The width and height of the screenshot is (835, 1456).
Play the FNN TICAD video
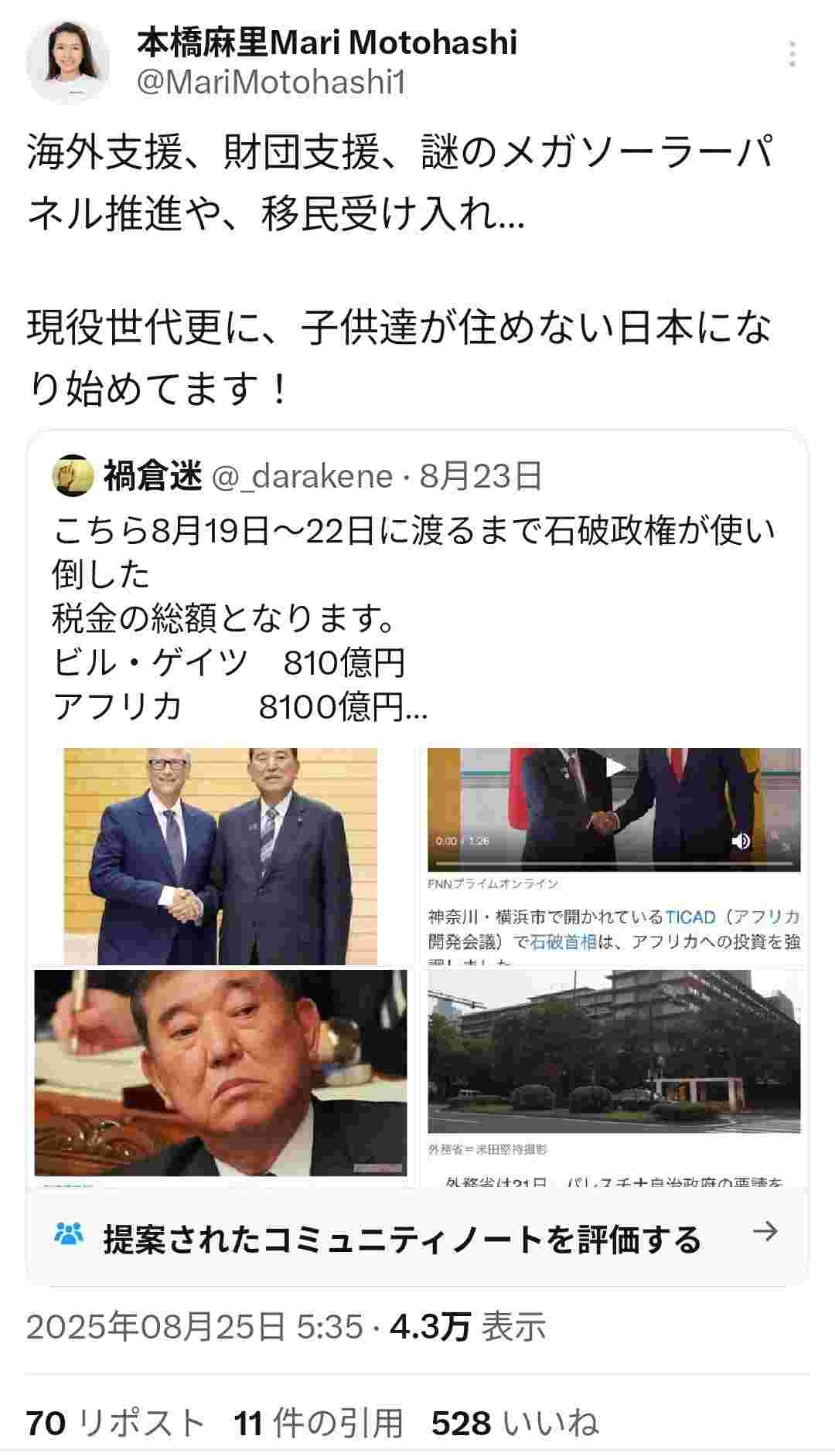pos(615,767)
